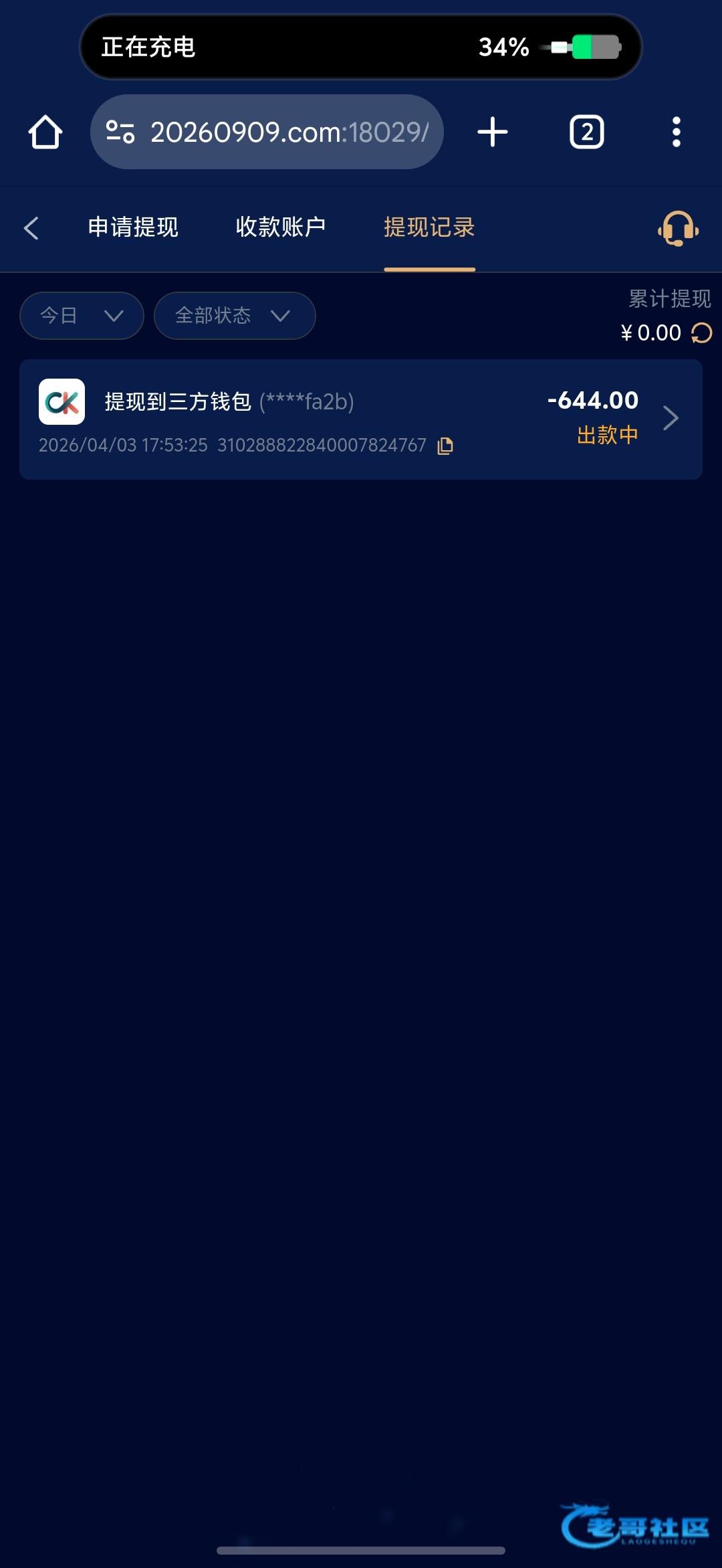This screenshot has height=1568, width=722.
Task: Refresh the 累计提现 total amount
Action: (701, 332)
